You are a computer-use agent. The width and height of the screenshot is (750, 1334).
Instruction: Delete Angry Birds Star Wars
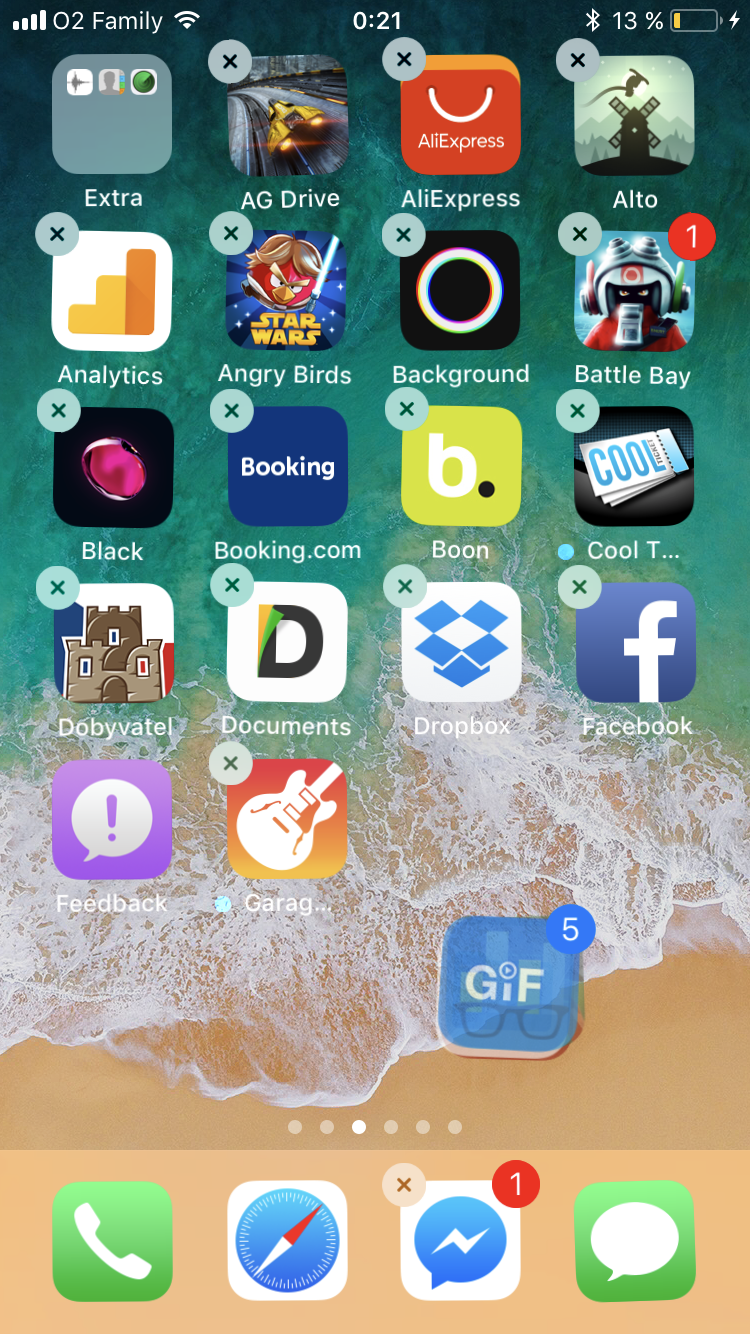pyautogui.click(x=231, y=235)
